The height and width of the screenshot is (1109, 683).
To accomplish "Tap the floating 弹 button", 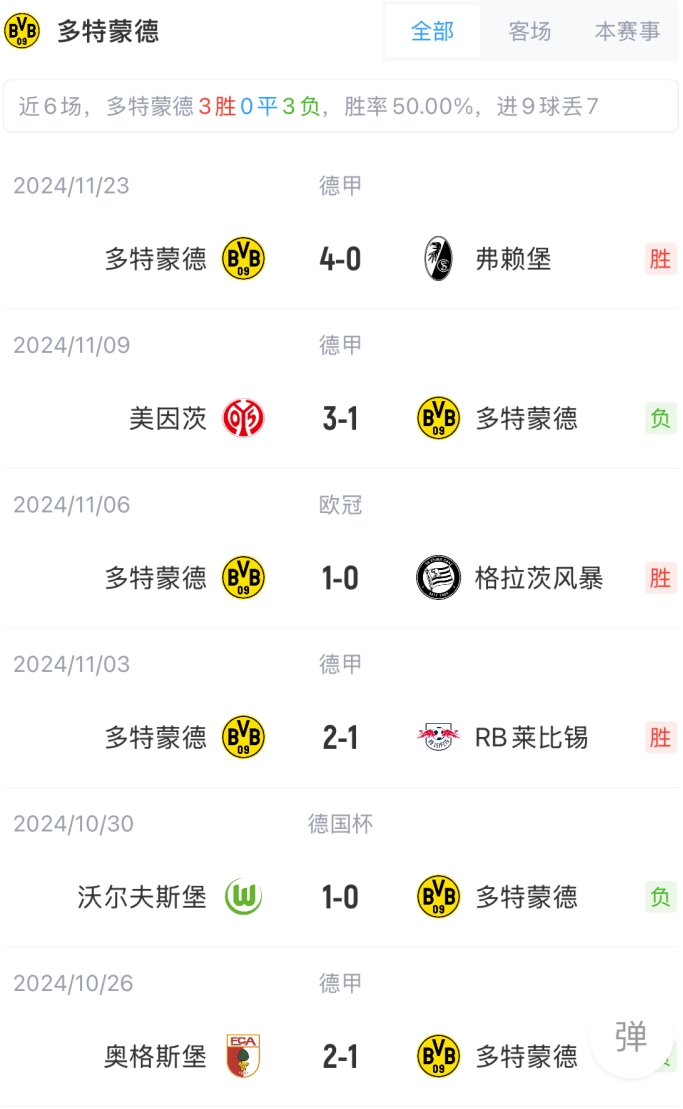I will [x=631, y=1036].
